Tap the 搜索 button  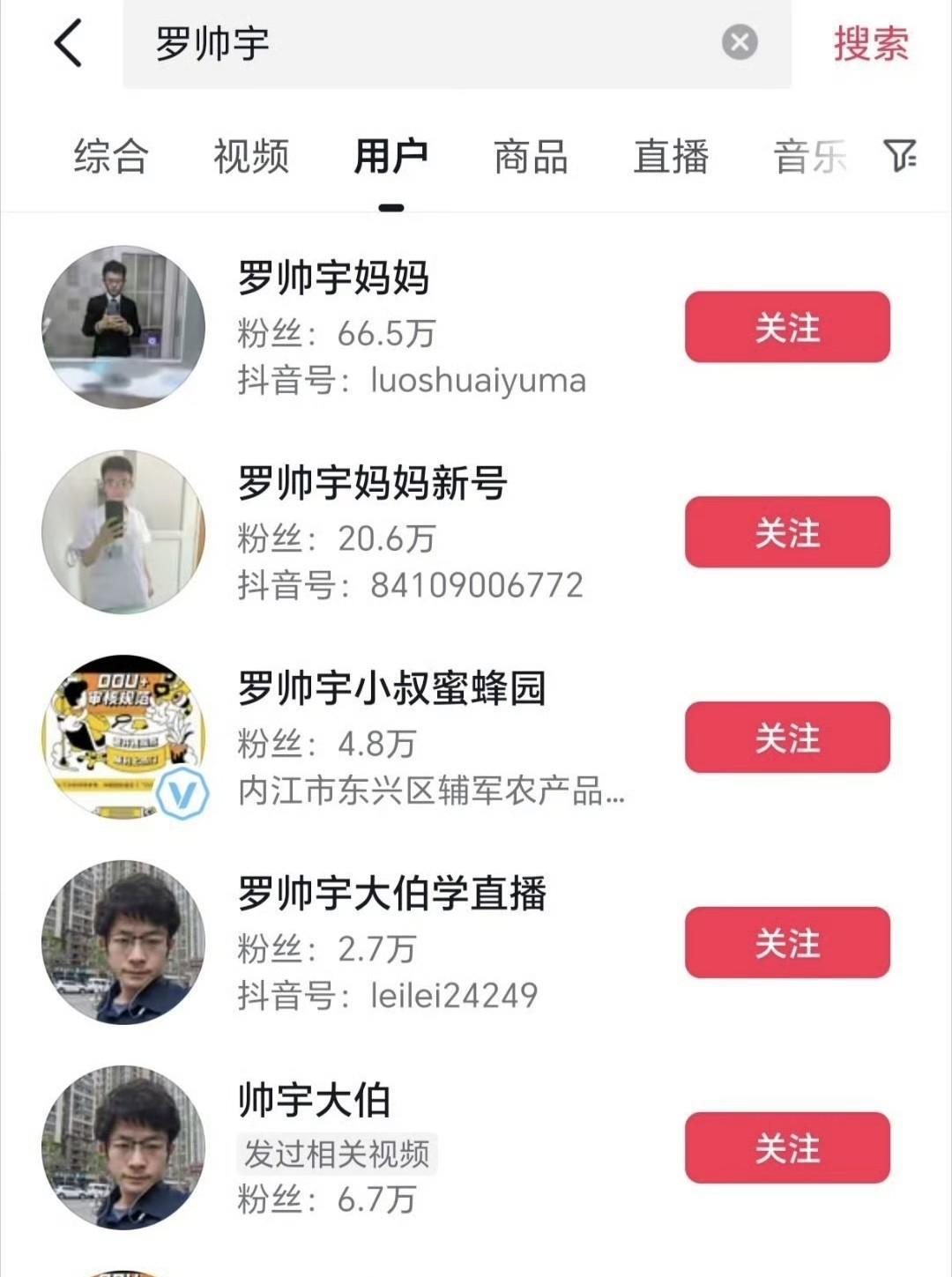[871, 43]
